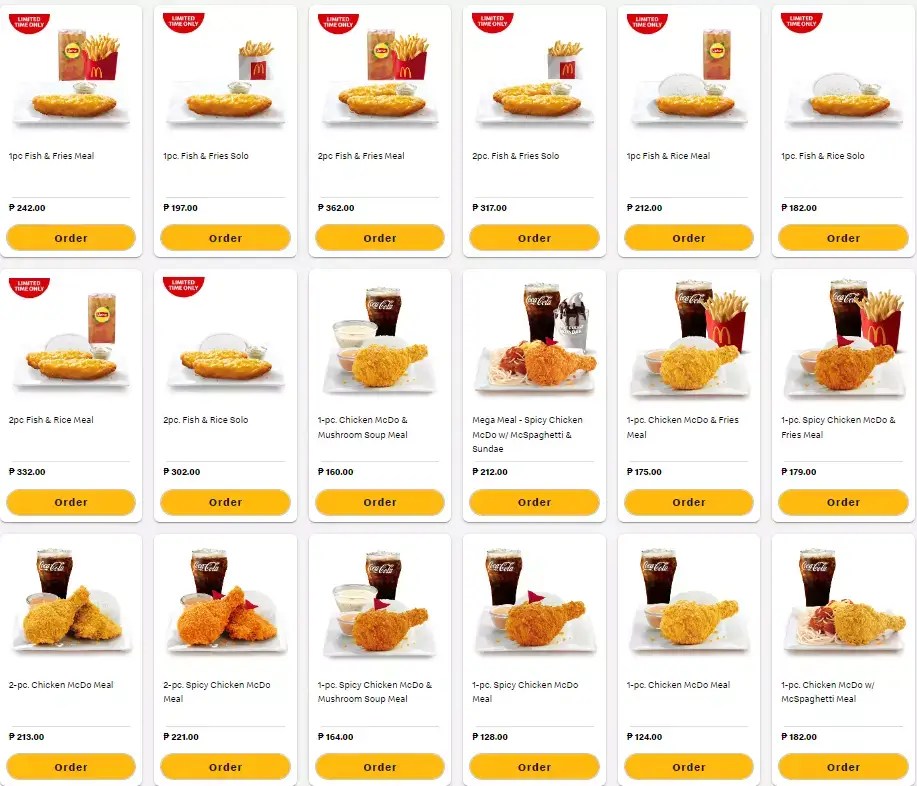Order Spicy Chicken McDo & Mushroom Soup Meal

tap(380, 767)
